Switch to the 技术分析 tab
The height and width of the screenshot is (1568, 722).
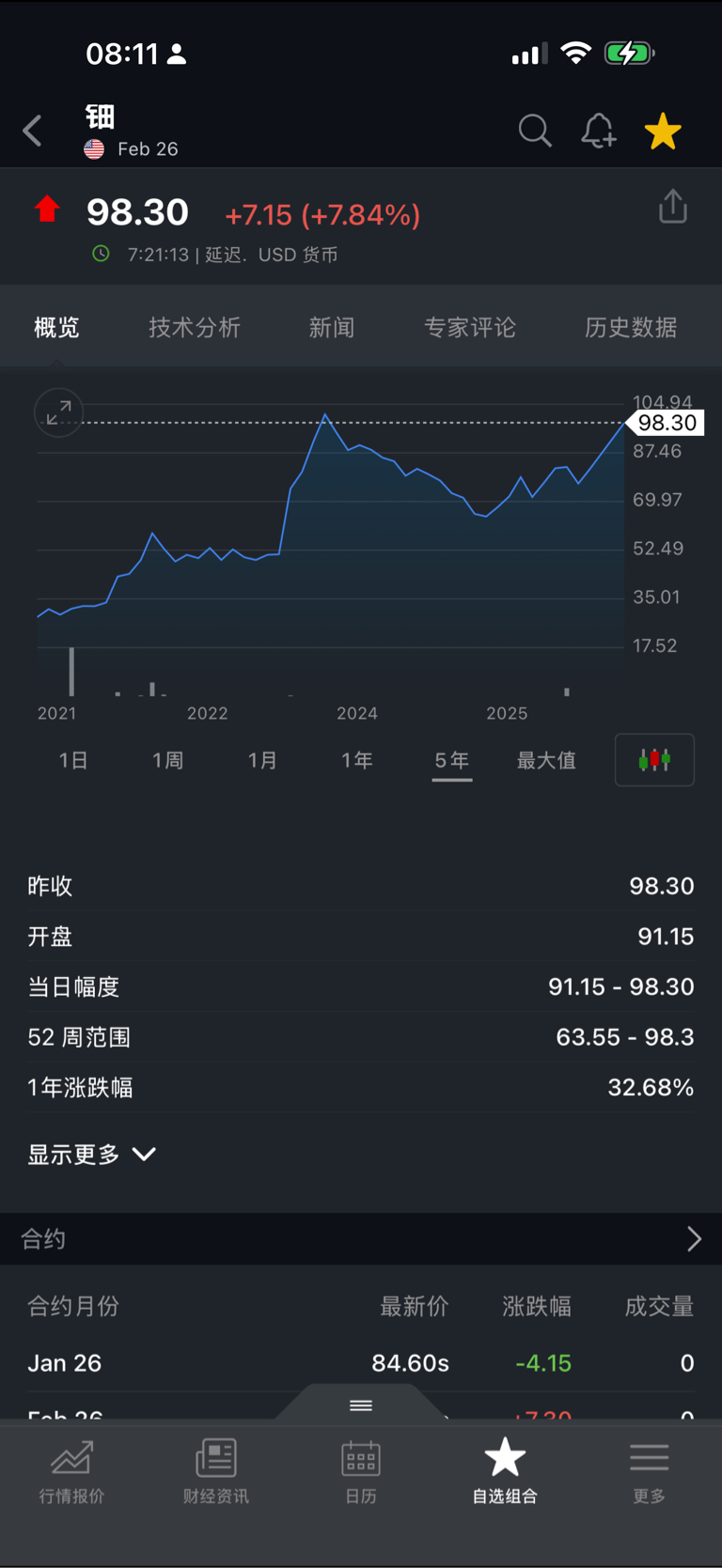click(x=195, y=327)
